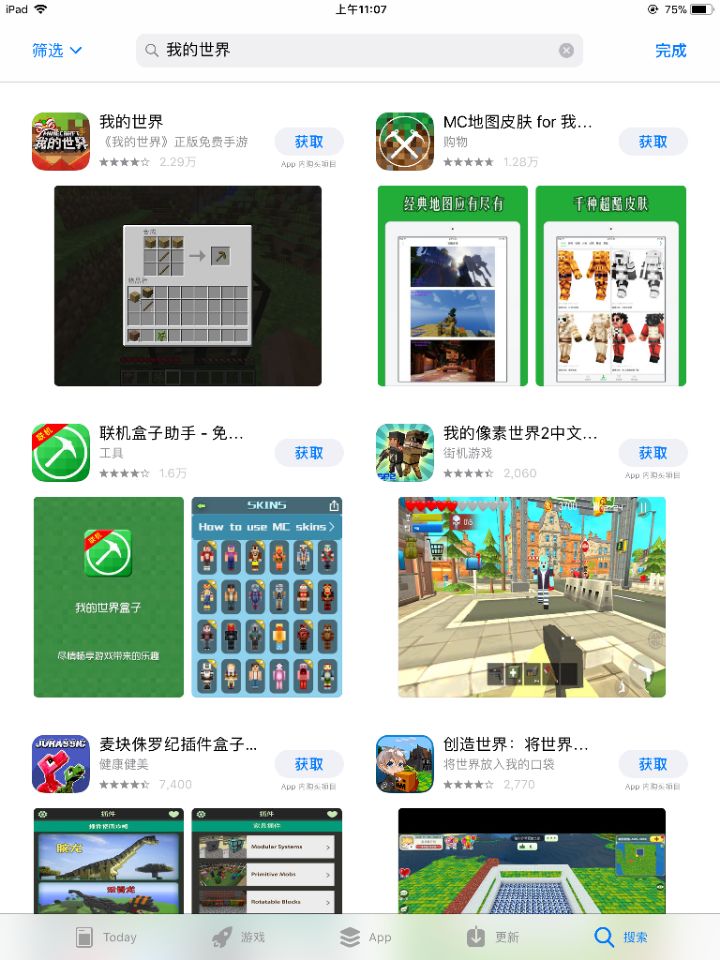Get the 麦块侏罗纪插件盒子 app
Screen dimensions: 720x960
[309, 764]
